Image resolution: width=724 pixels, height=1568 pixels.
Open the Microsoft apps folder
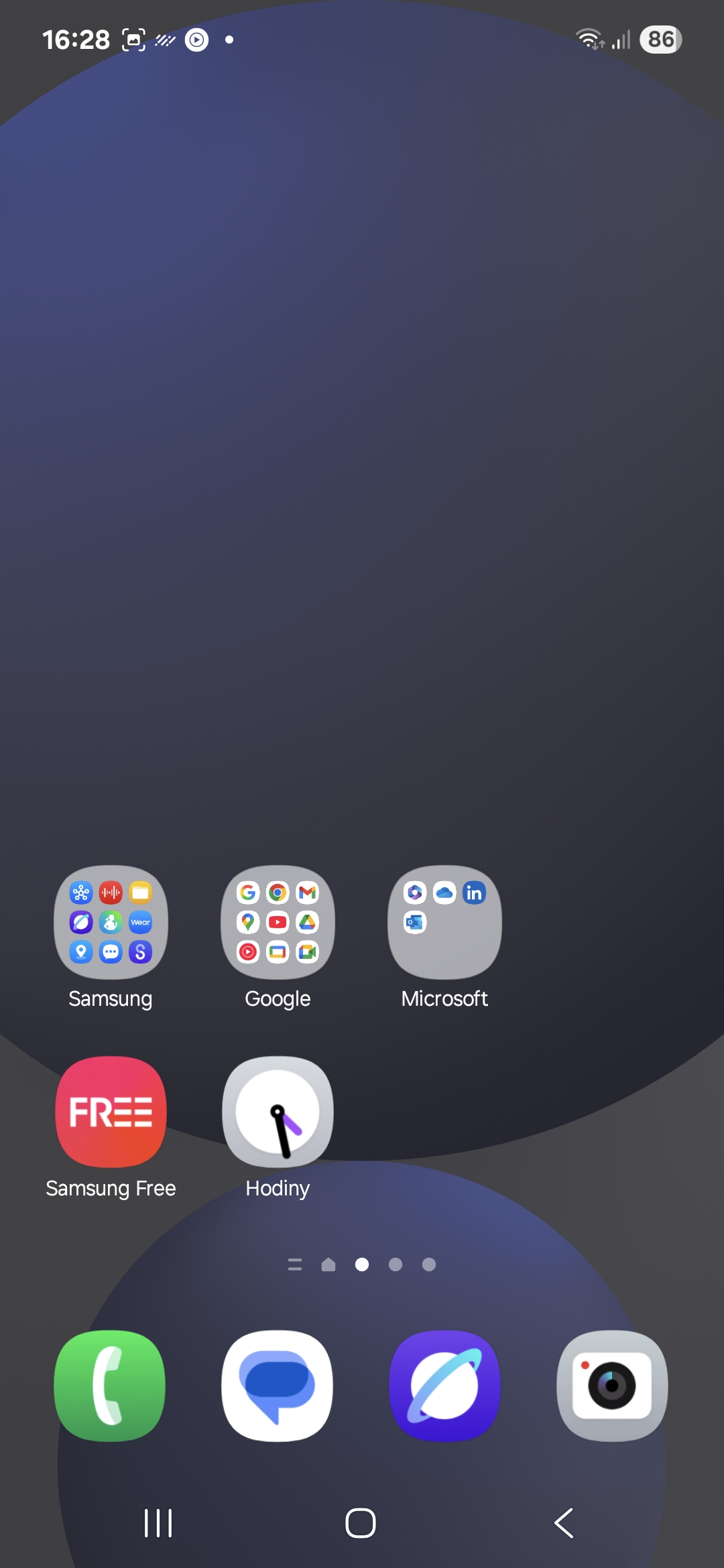point(444,922)
